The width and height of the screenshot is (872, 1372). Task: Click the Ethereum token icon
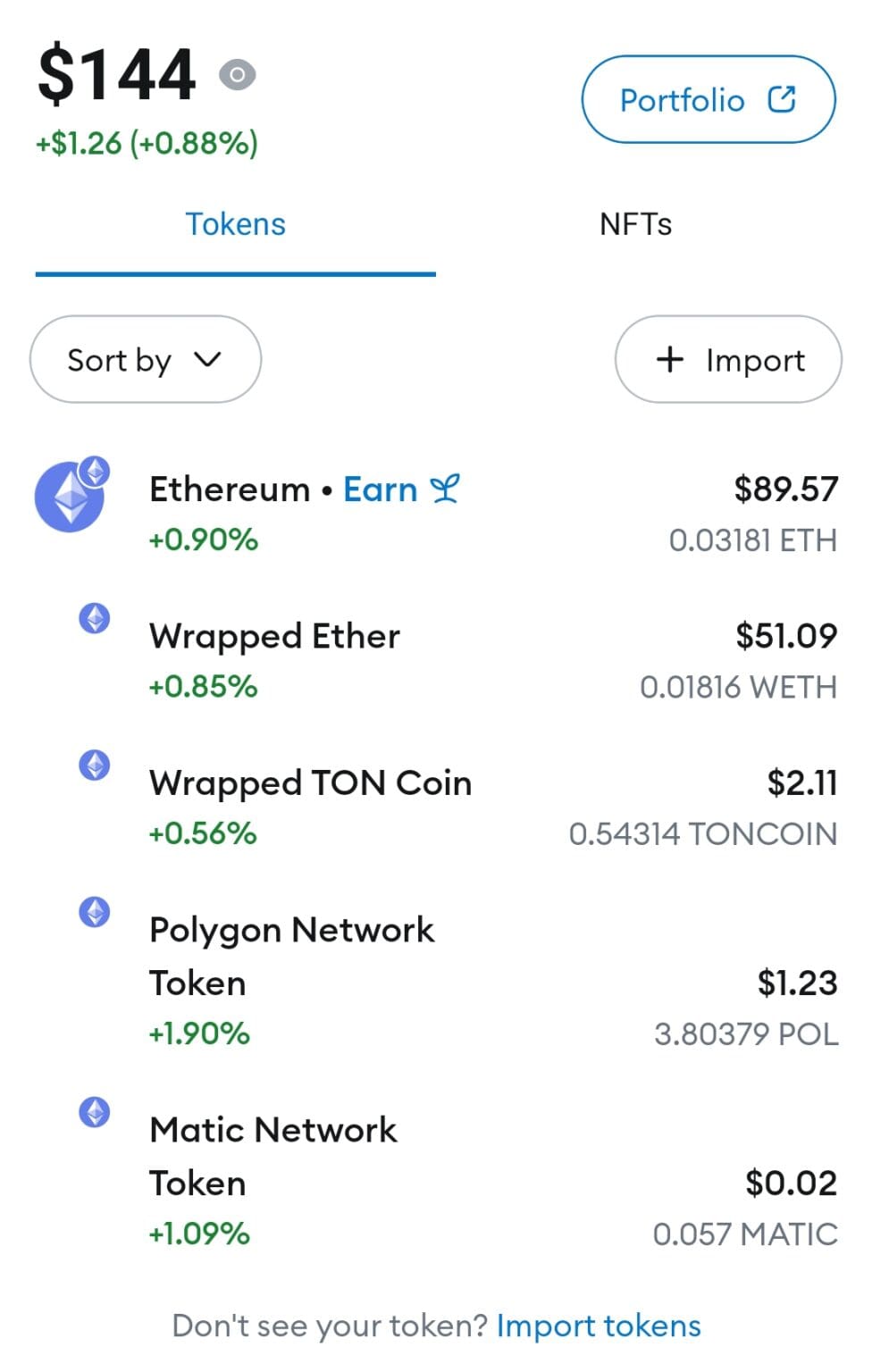pos(70,498)
